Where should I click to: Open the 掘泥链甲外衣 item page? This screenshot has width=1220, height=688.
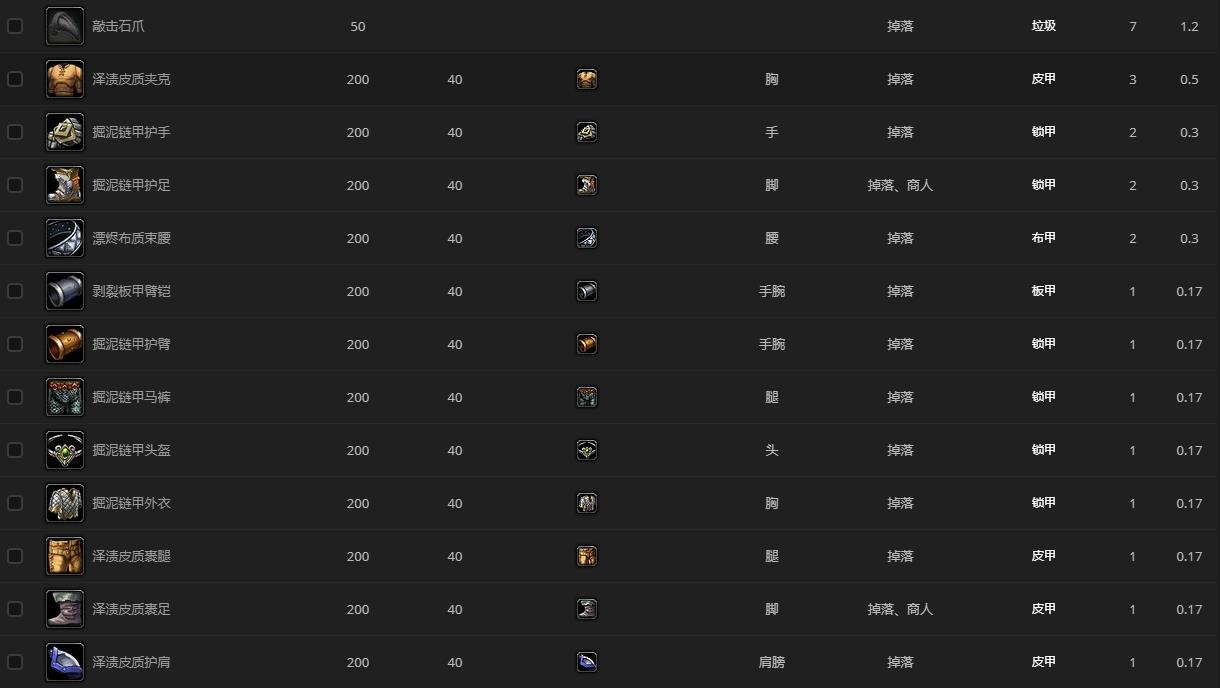tap(131, 503)
